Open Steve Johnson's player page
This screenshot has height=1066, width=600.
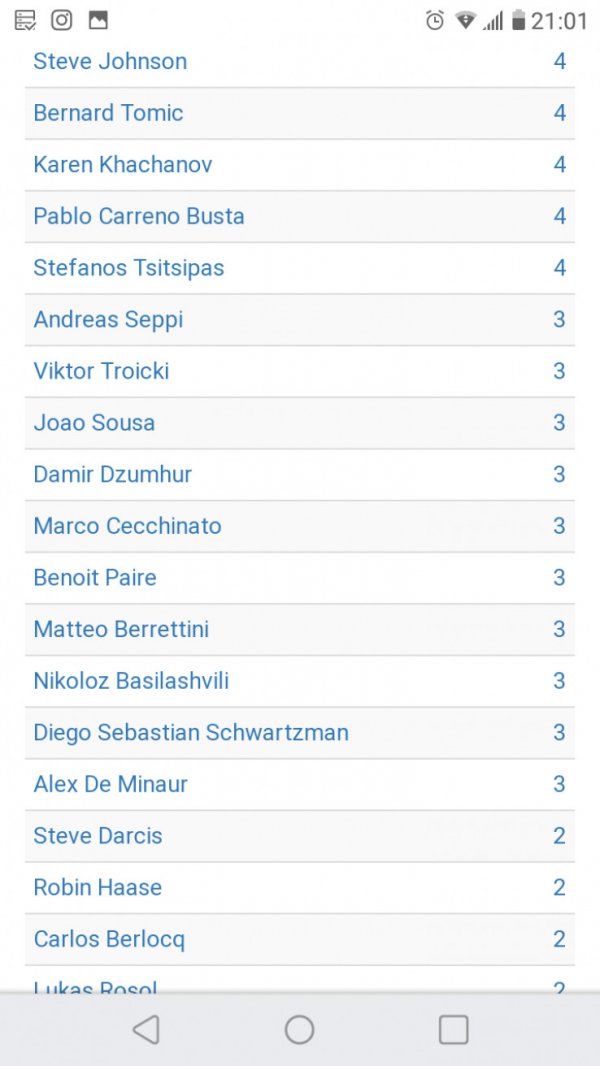pos(110,61)
